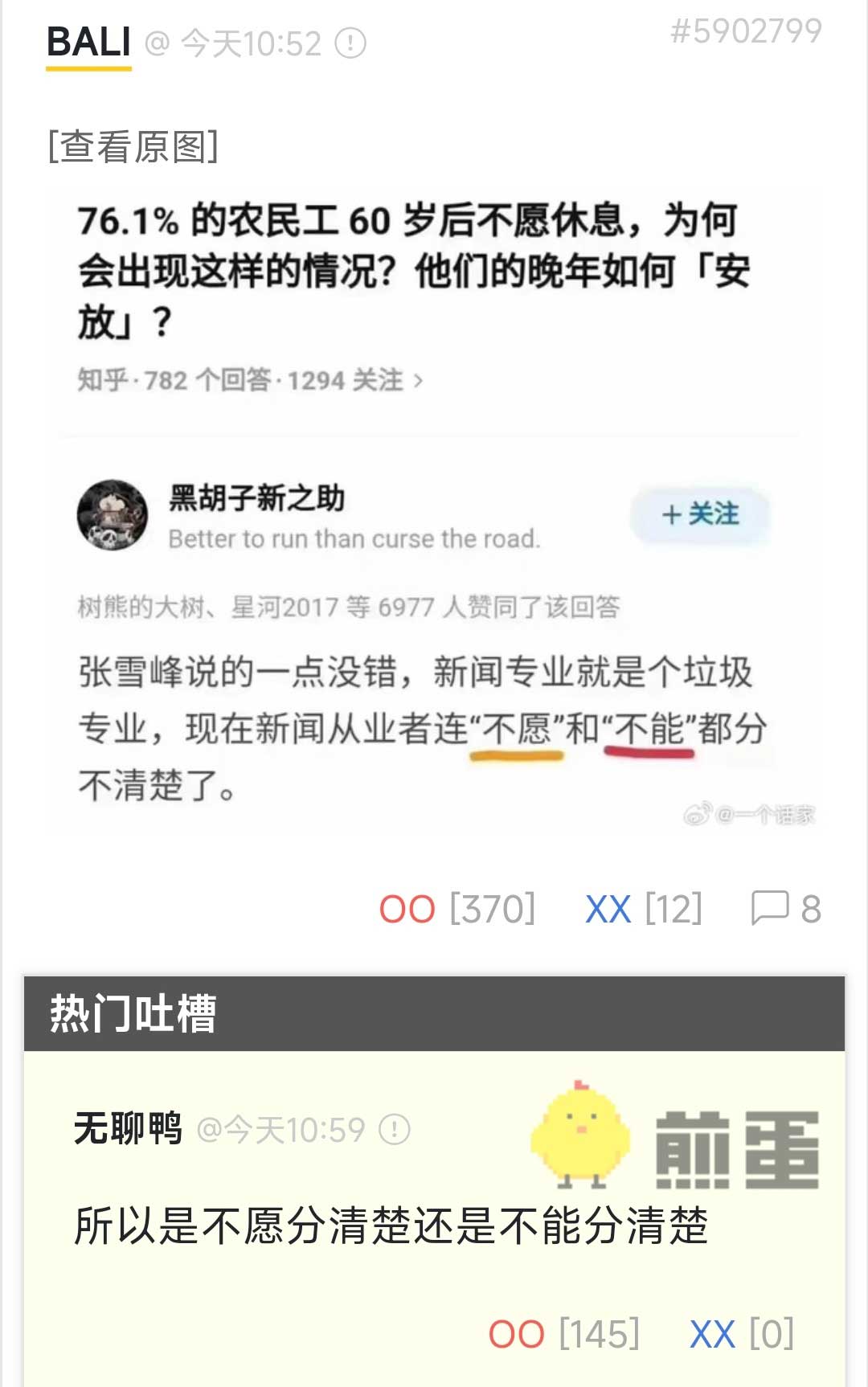Tap the report icon next to BALI's timestamp

point(350,43)
